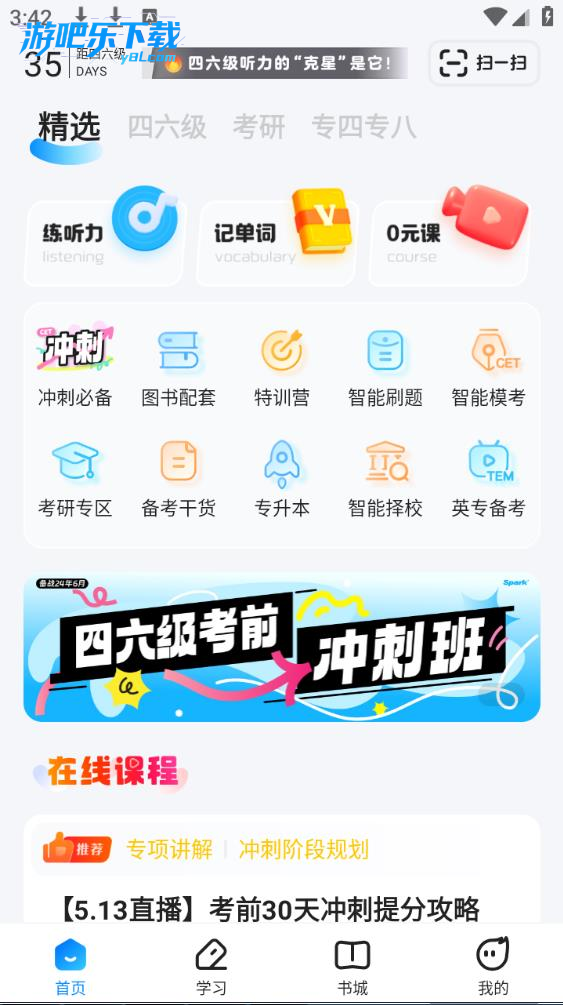Switch to the 四六级 tab

click(x=167, y=126)
